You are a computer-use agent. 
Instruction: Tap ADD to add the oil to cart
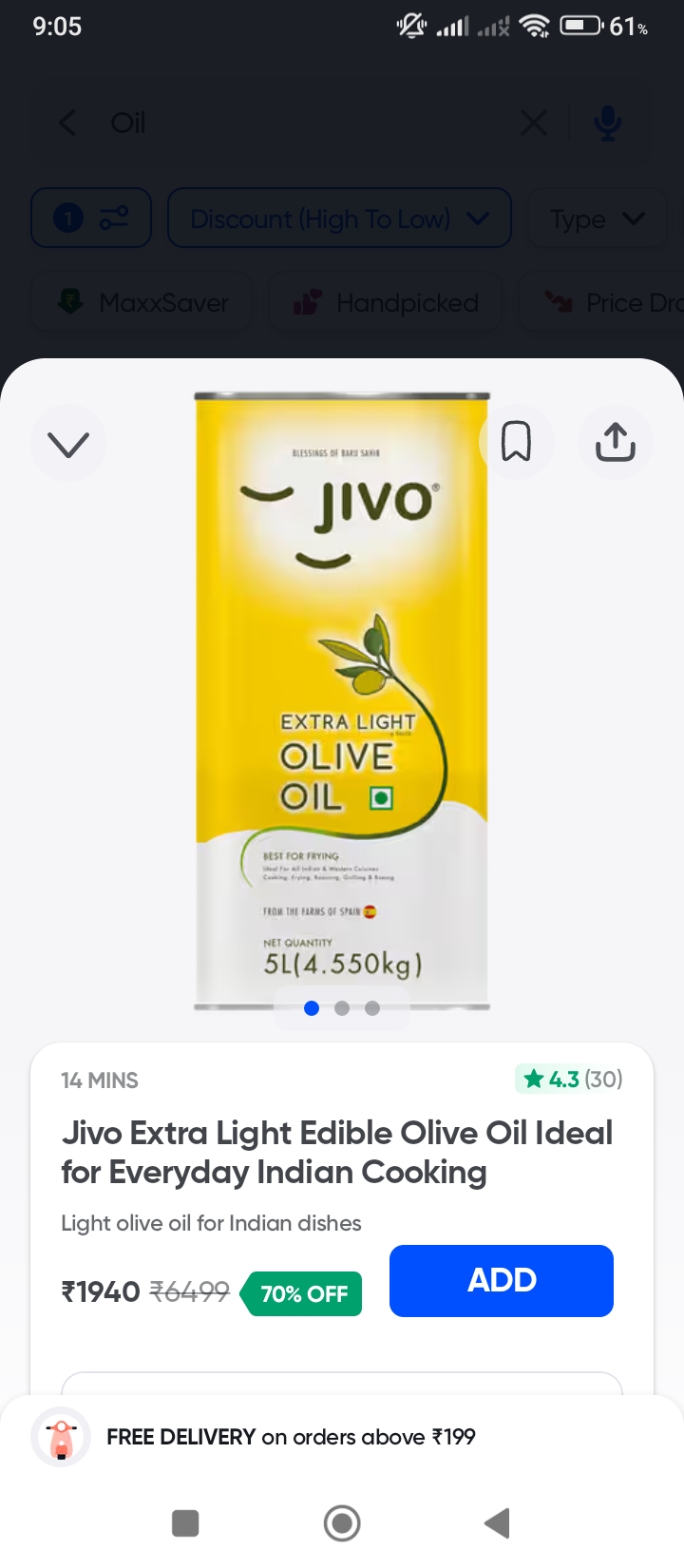pyautogui.click(x=501, y=1280)
